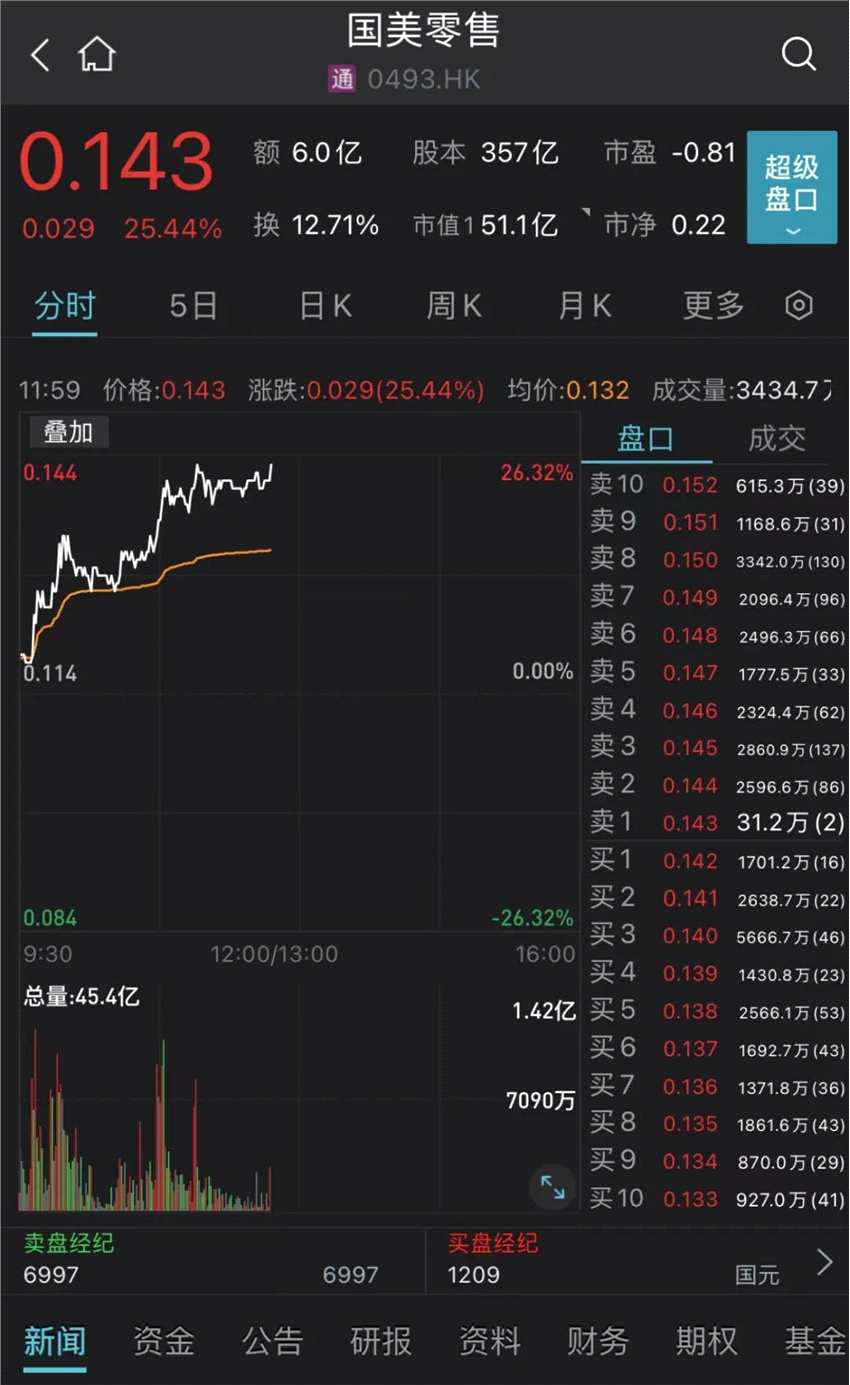The width and height of the screenshot is (850, 1385).
Task: Open 更多 chart period options
Action: coord(713,306)
